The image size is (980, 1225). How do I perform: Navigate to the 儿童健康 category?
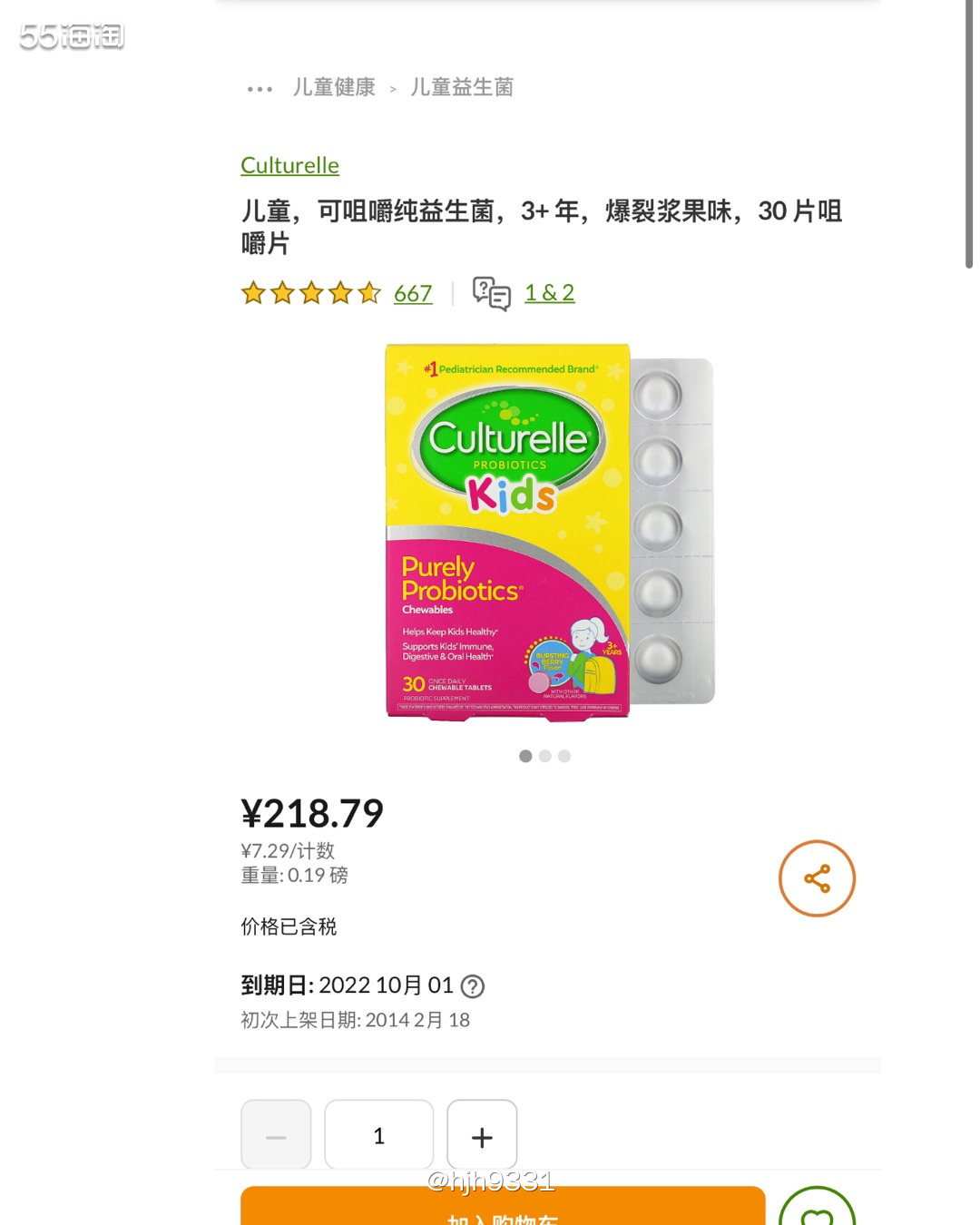pos(333,87)
